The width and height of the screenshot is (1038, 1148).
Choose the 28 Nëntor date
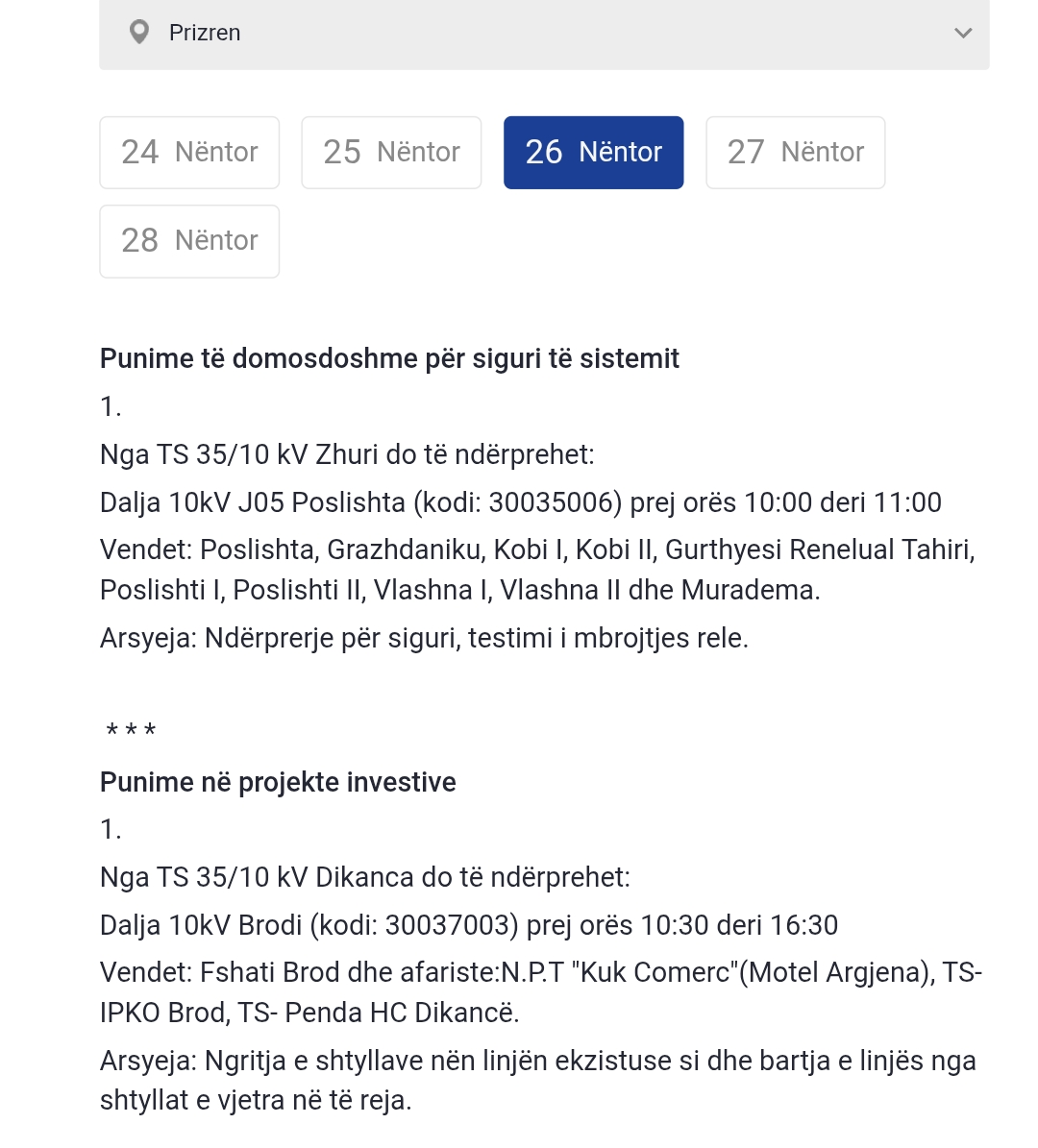click(189, 241)
